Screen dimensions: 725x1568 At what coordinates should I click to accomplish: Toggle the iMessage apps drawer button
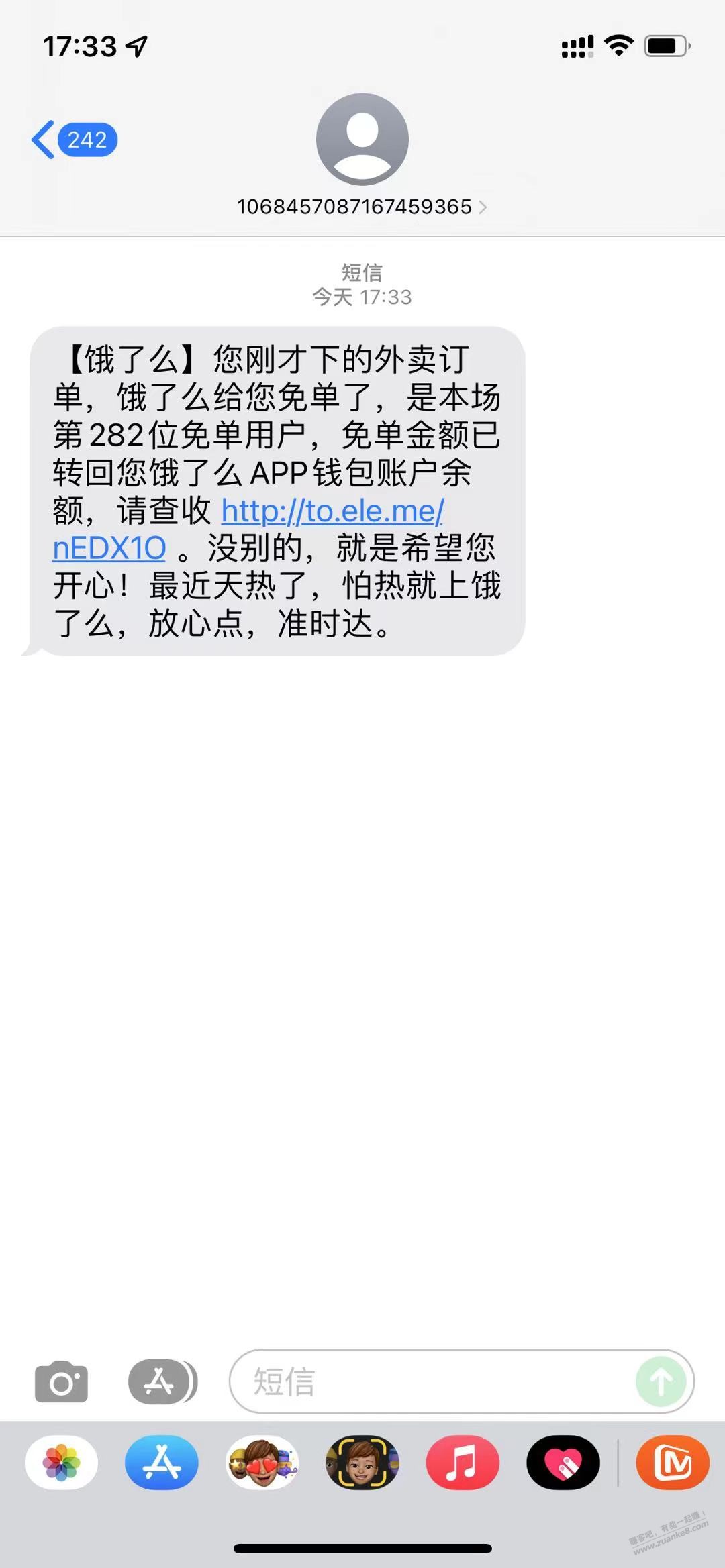tap(161, 1382)
